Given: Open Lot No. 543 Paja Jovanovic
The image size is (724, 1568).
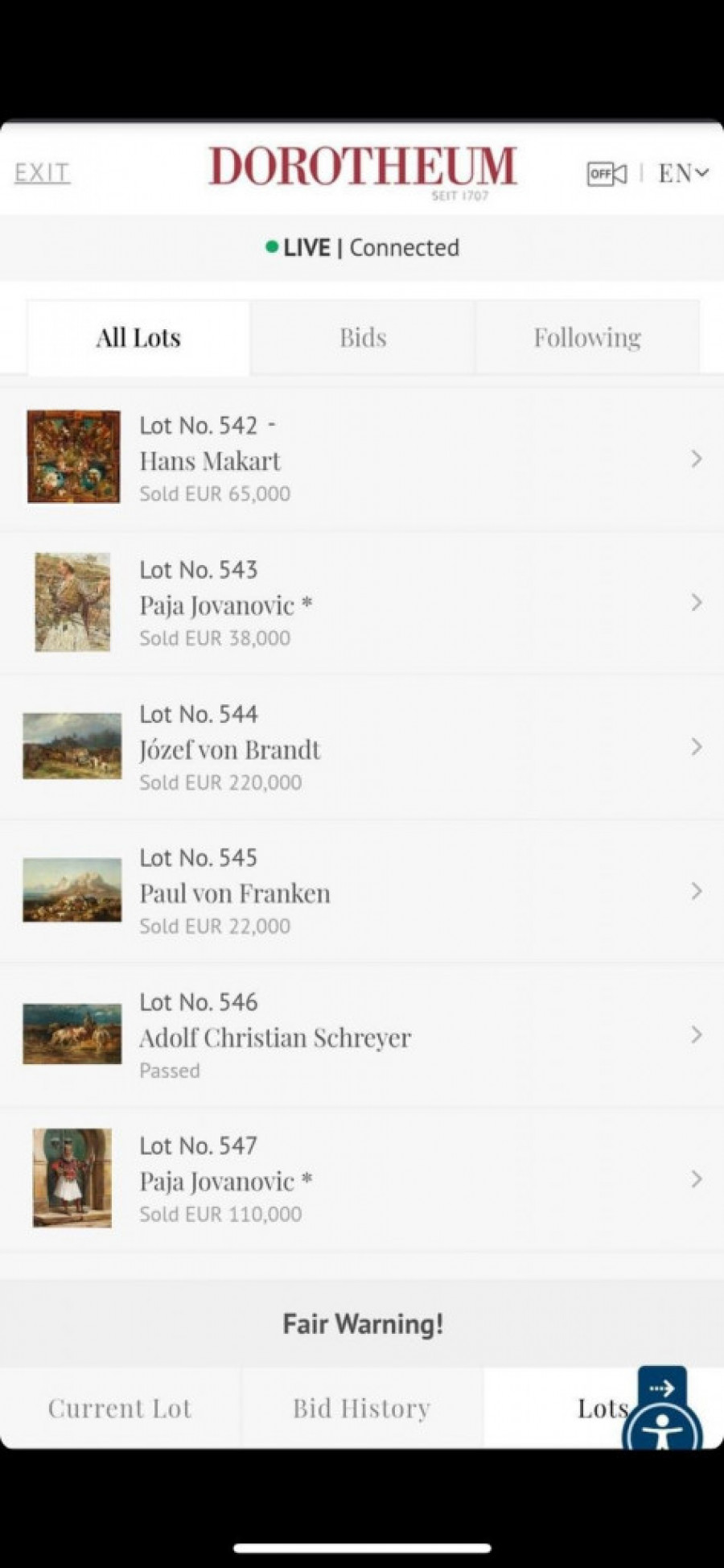Looking at the screenshot, I should pos(362,603).
